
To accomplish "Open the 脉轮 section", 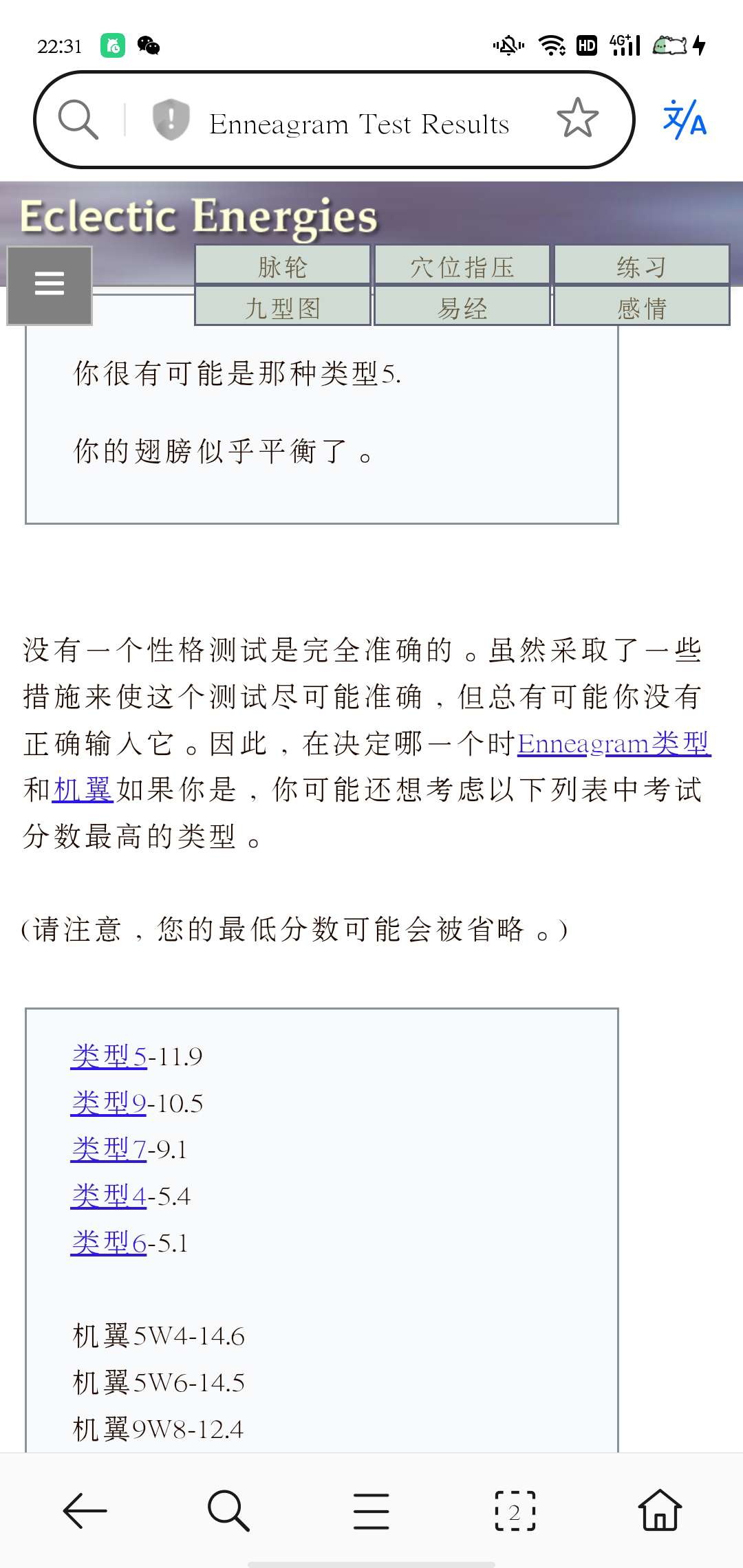I will click(x=283, y=266).
